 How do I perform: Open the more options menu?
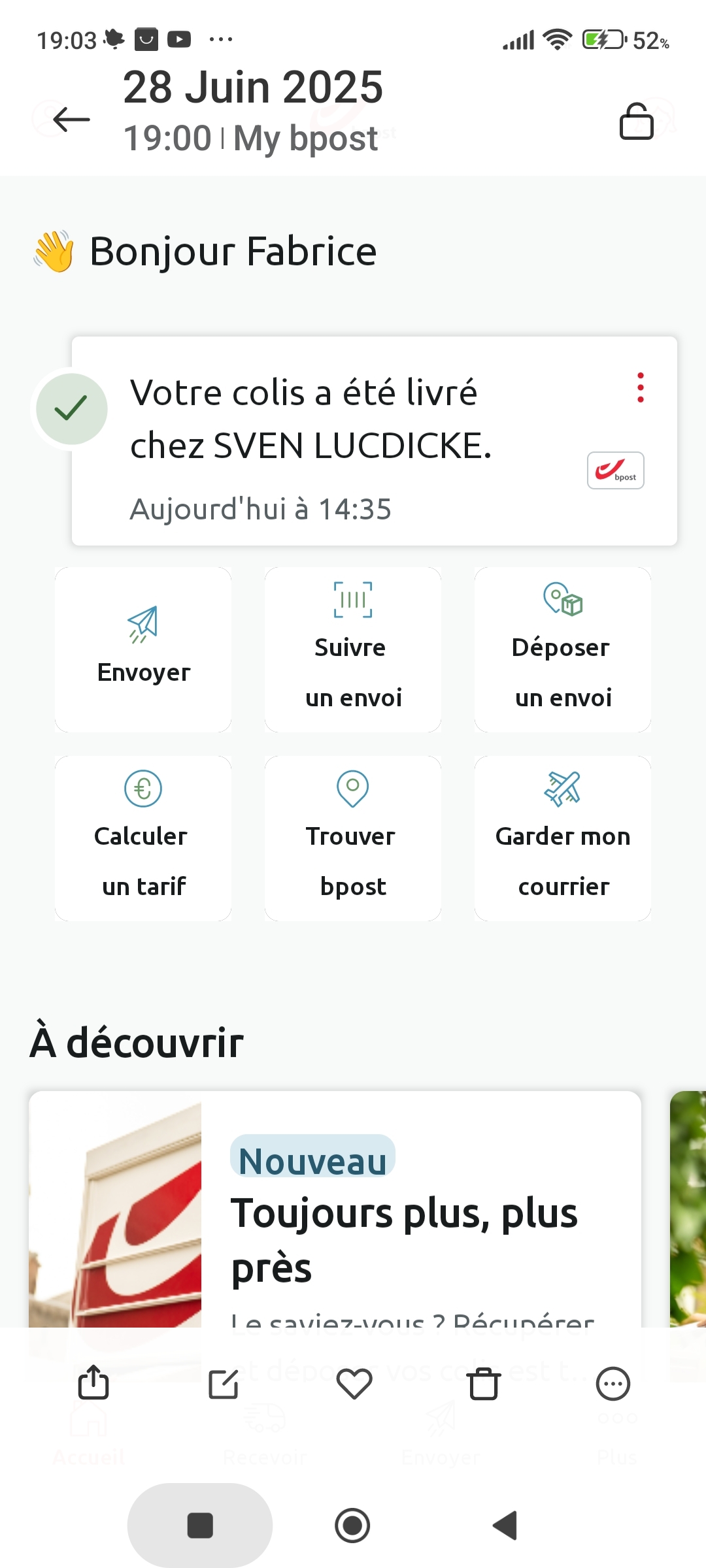(613, 1384)
